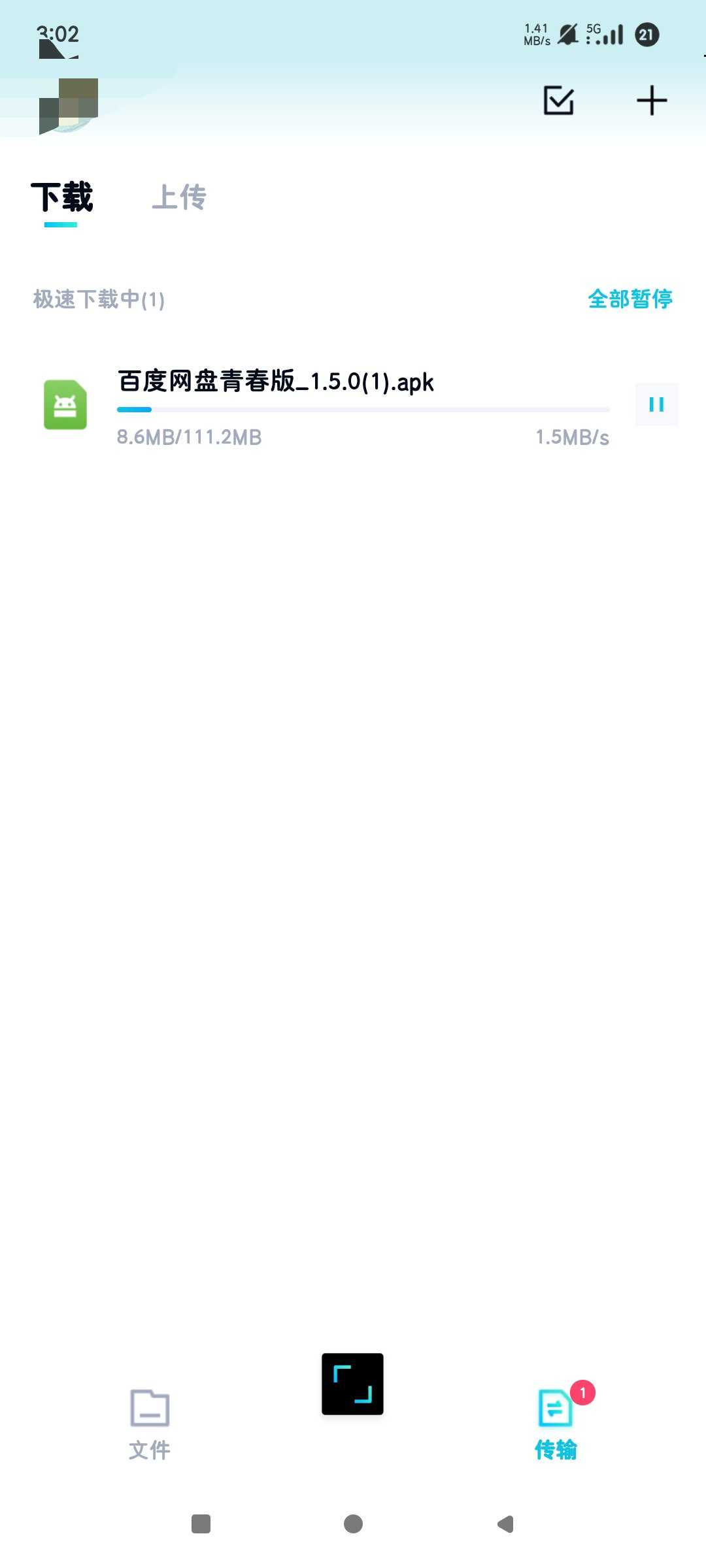Go back with the system back button
This screenshot has width=706, height=1568.
[505, 1524]
